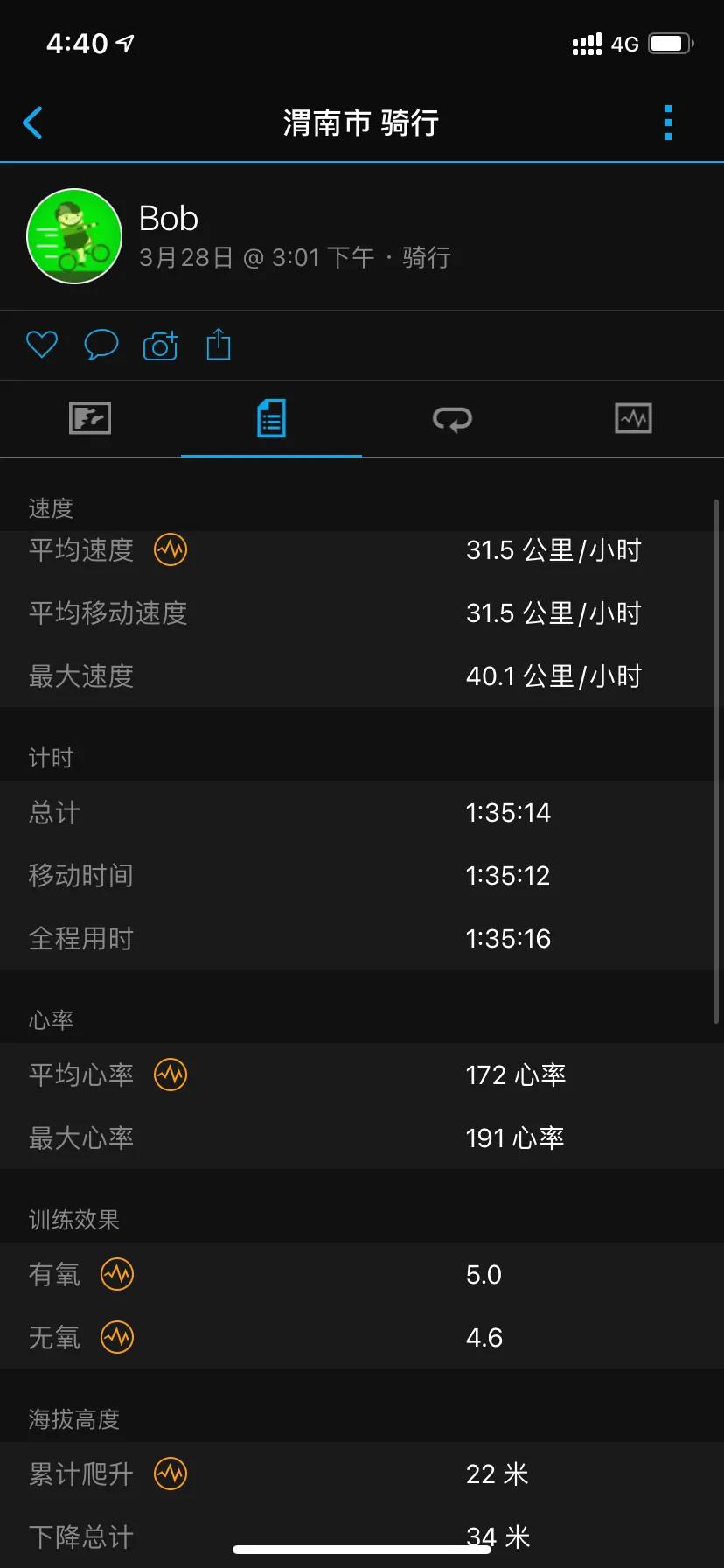Viewport: 724px width, 1568px height.
Task: Switch to the laps tab
Action: pos(452,419)
